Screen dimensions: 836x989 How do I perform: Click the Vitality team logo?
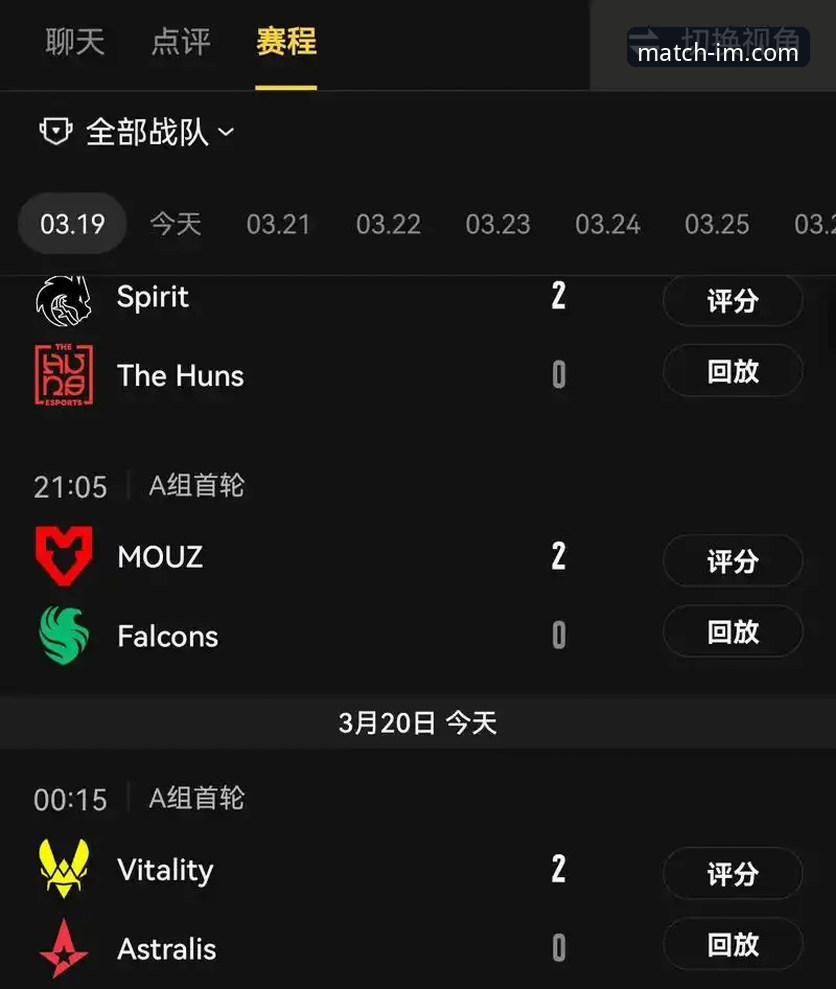click(x=63, y=870)
